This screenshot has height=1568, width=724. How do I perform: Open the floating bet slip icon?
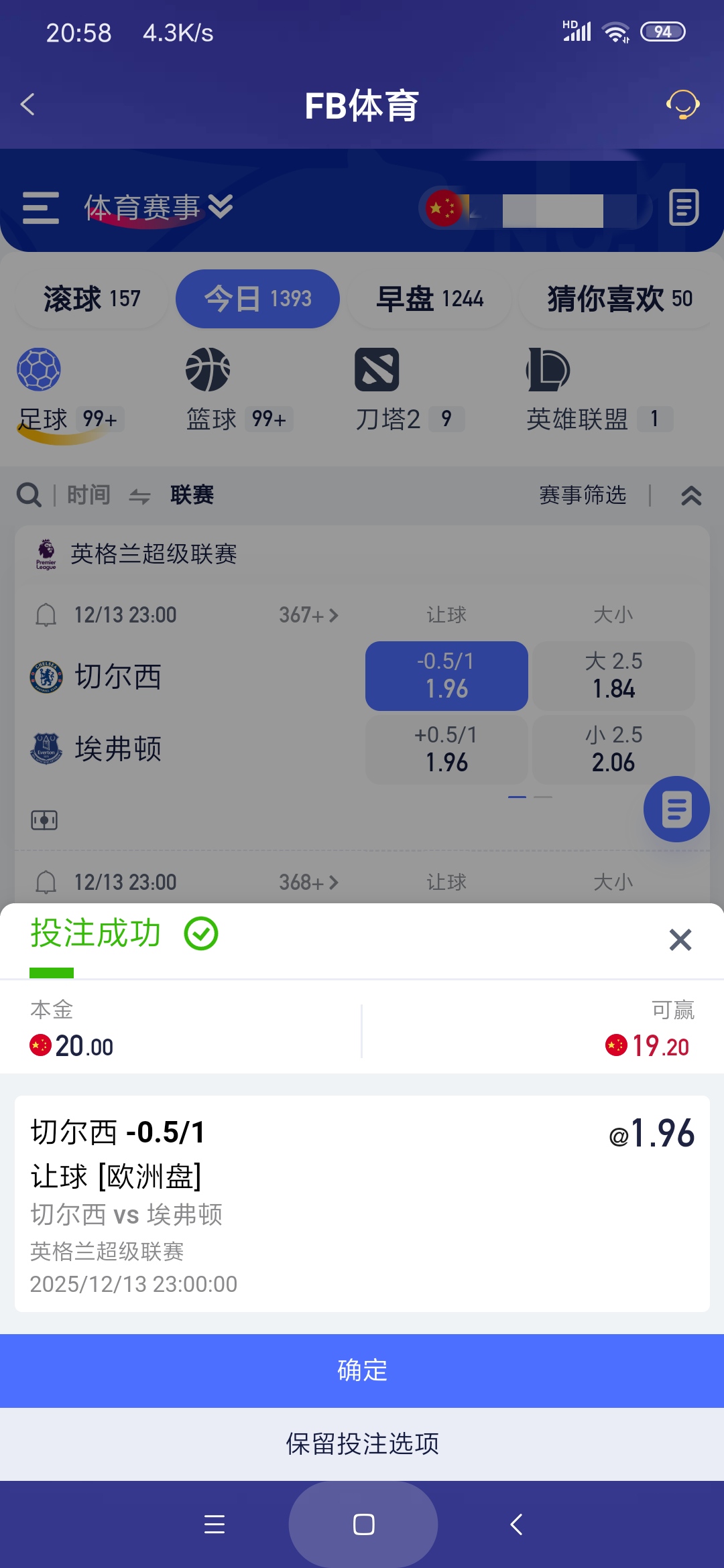pyautogui.click(x=675, y=809)
